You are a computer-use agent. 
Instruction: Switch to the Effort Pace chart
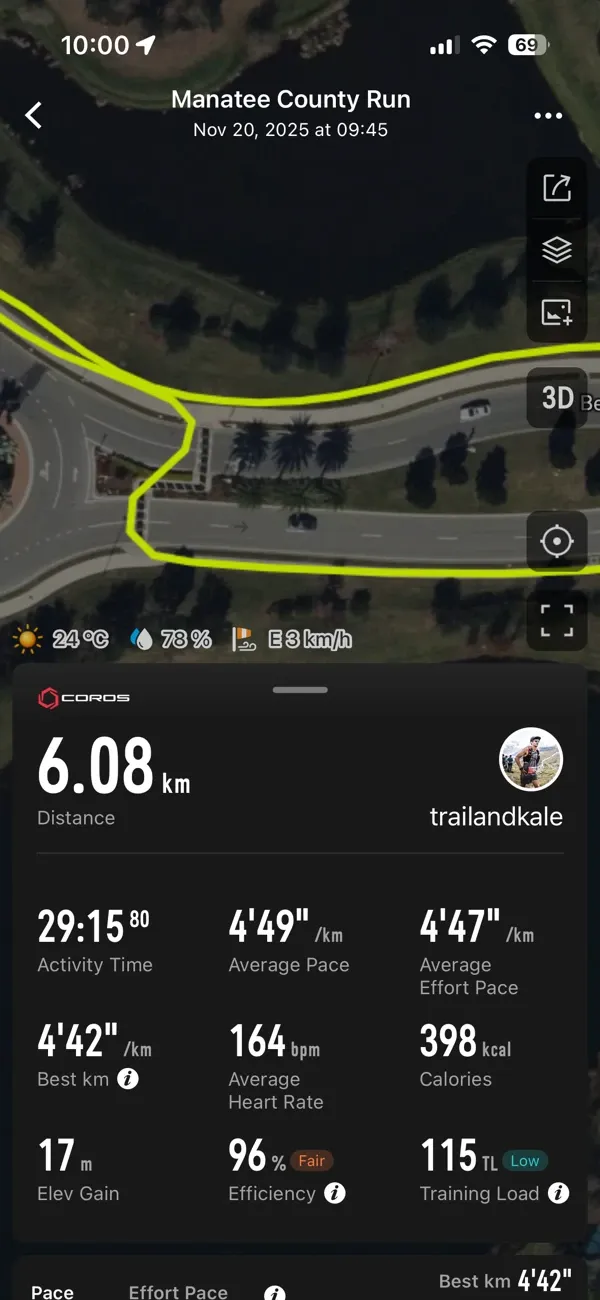click(178, 1292)
